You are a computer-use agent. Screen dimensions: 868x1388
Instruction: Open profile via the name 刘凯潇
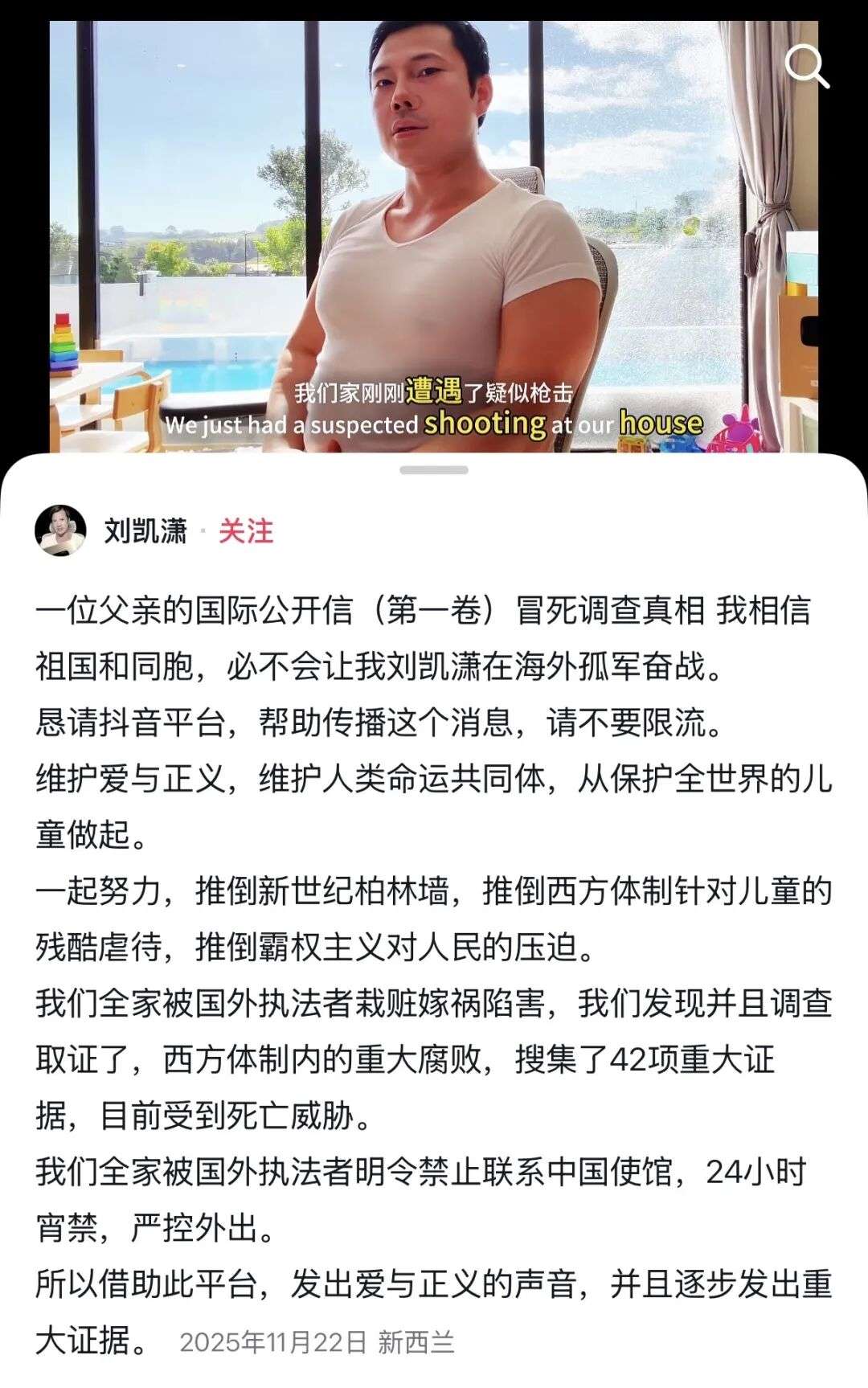(x=145, y=531)
